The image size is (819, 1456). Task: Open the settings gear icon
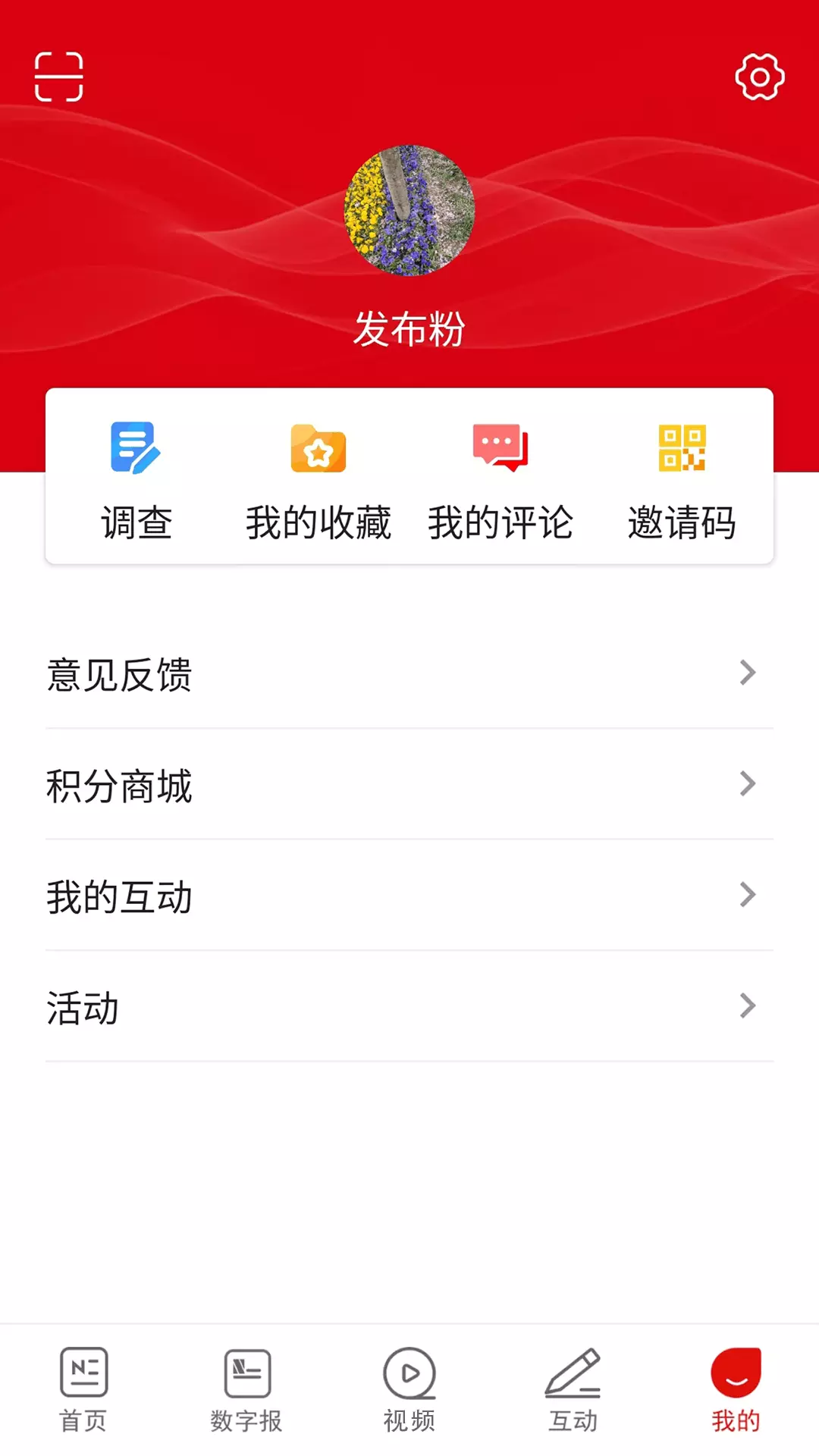click(759, 77)
